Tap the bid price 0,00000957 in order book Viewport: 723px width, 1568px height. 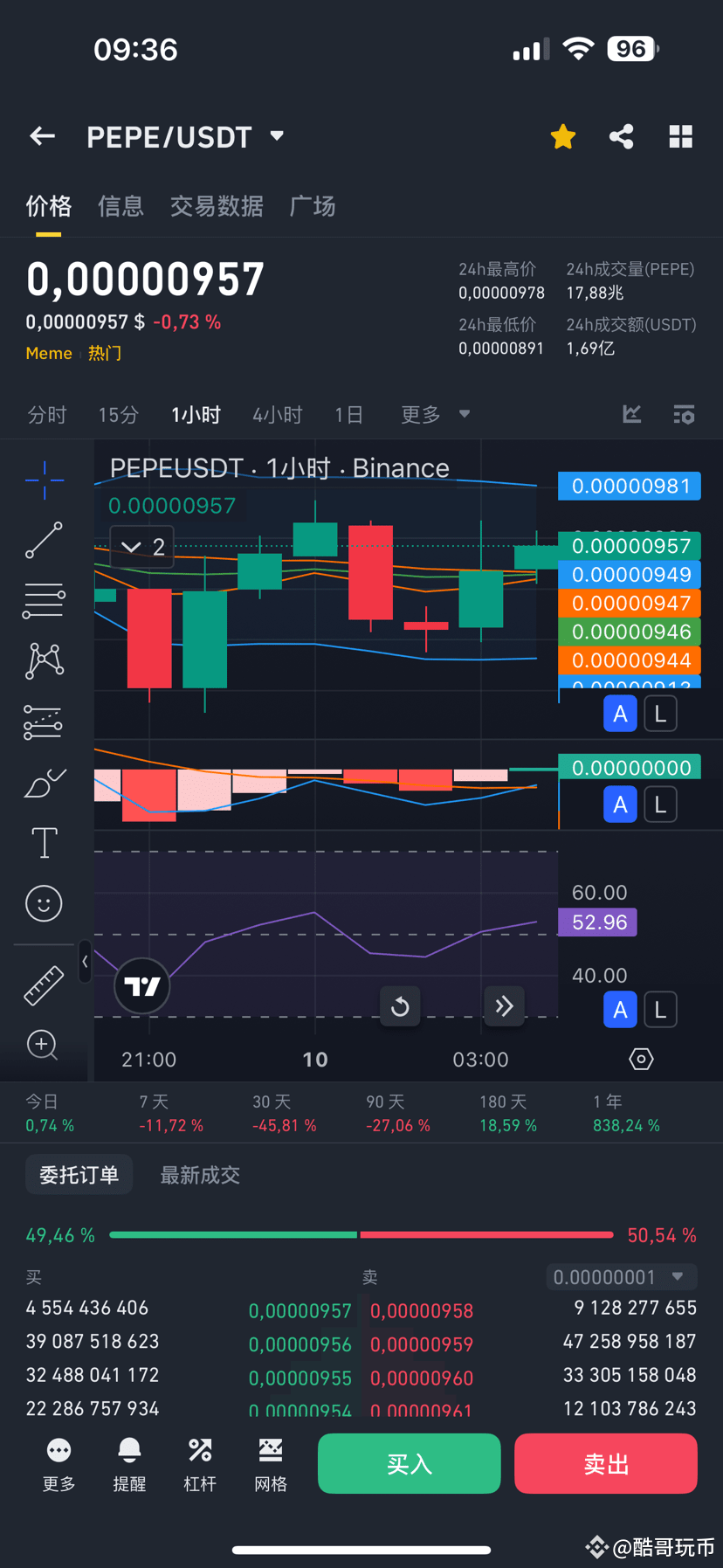(x=300, y=1310)
